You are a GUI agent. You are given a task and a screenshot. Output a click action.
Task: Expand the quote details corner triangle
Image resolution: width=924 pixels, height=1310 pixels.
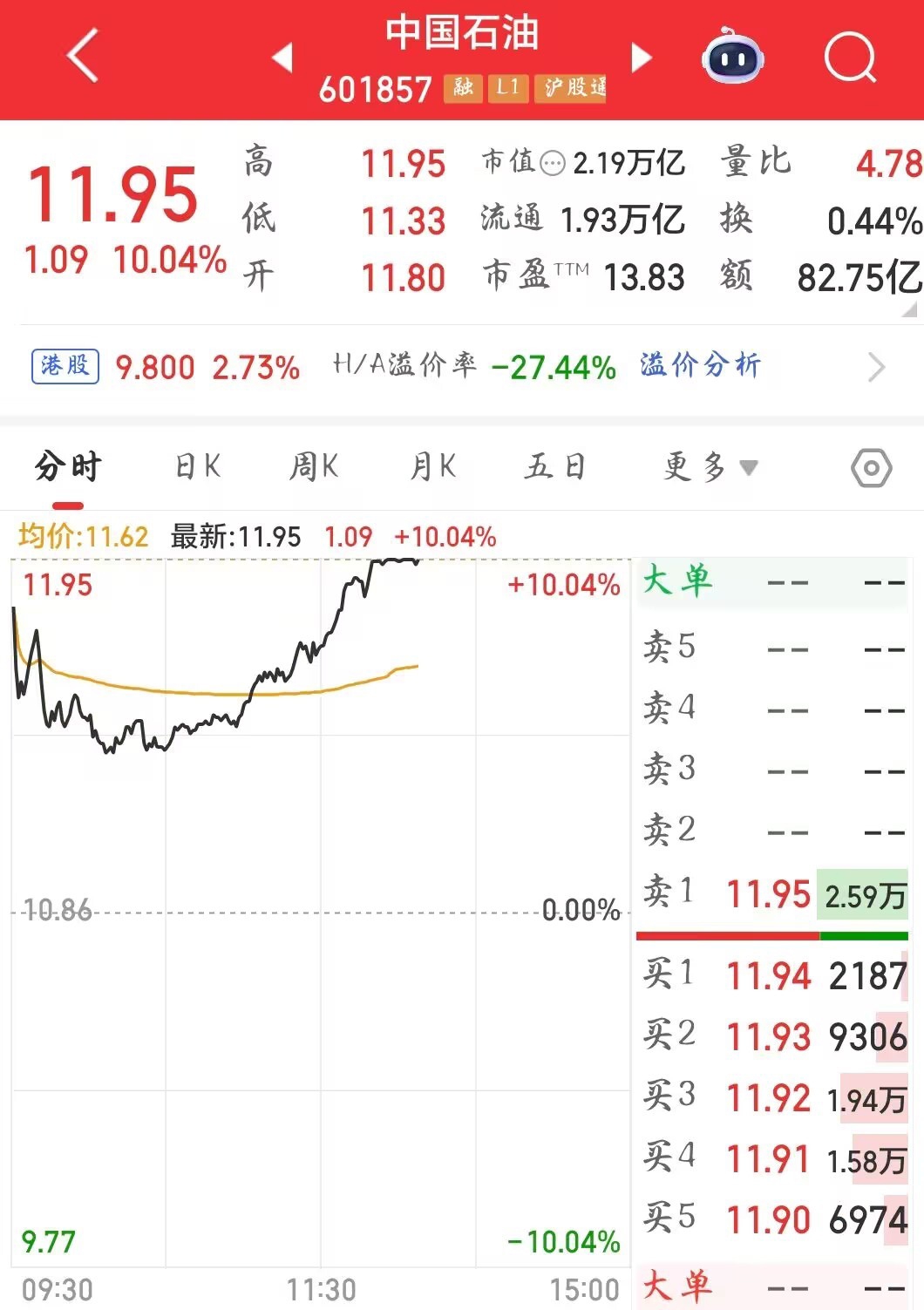(x=909, y=309)
